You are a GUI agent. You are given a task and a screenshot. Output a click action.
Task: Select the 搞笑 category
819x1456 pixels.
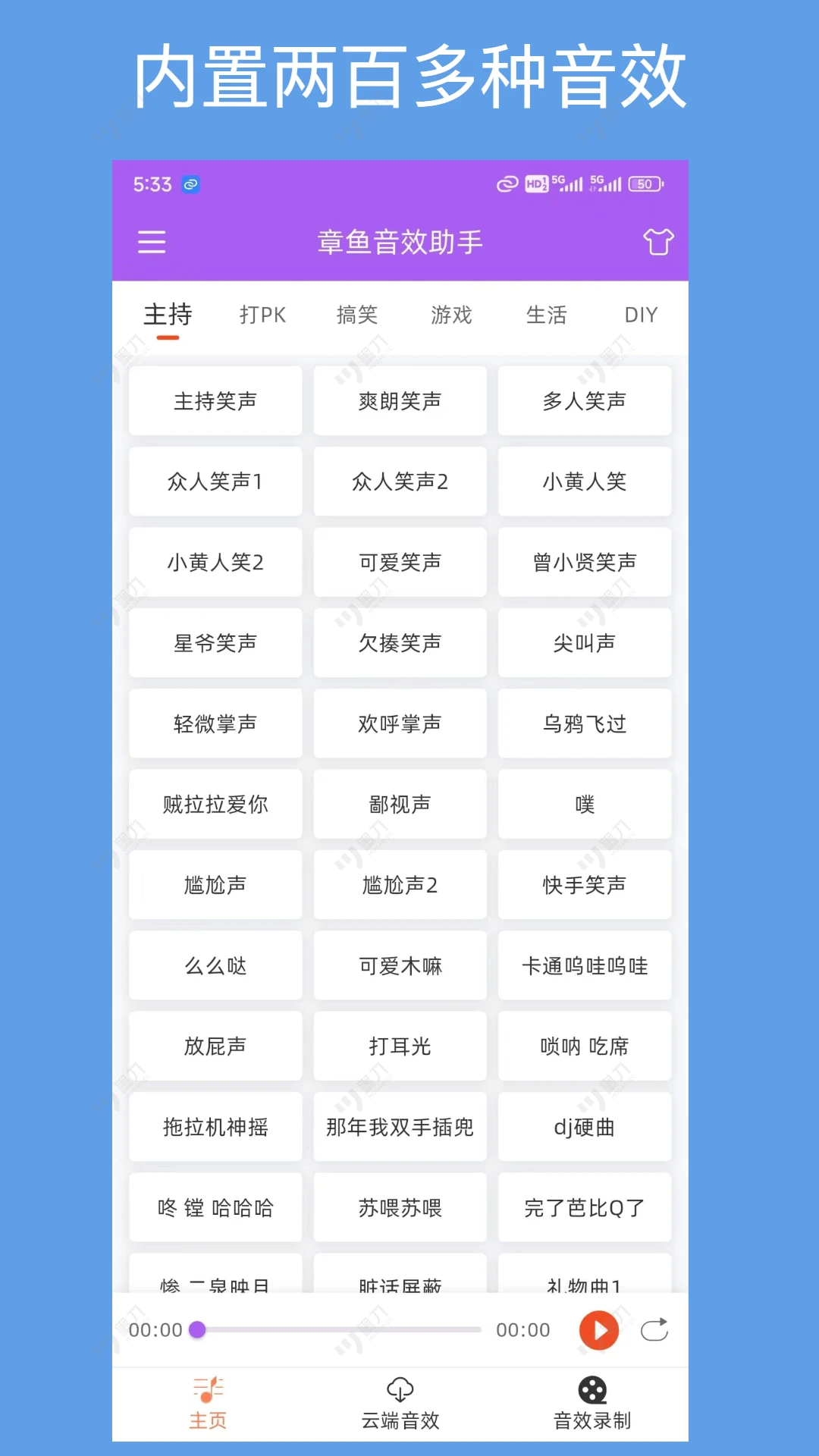pyautogui.click(x=356, y=315)
